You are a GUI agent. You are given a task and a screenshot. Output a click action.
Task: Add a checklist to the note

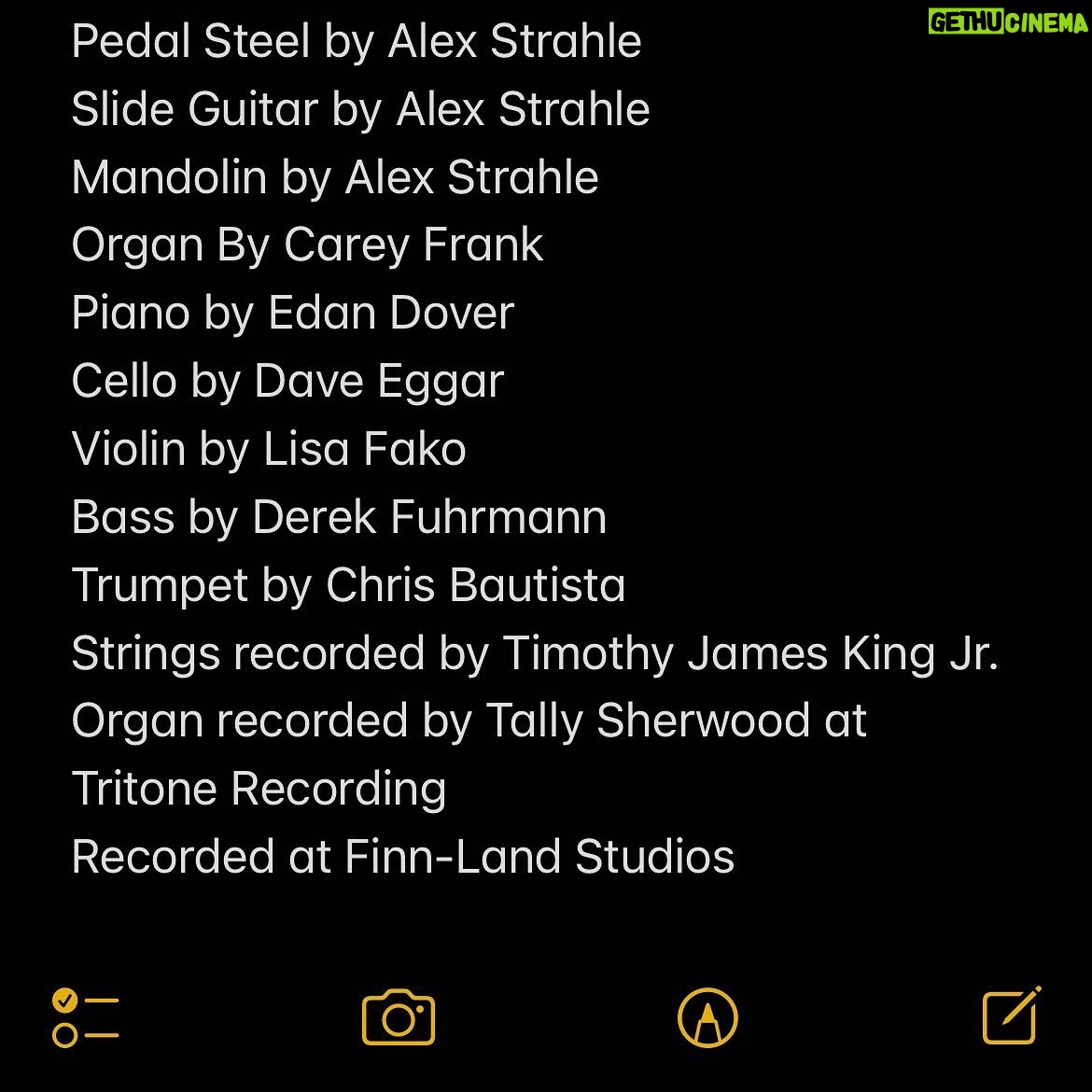click(x=86, y=1017)
